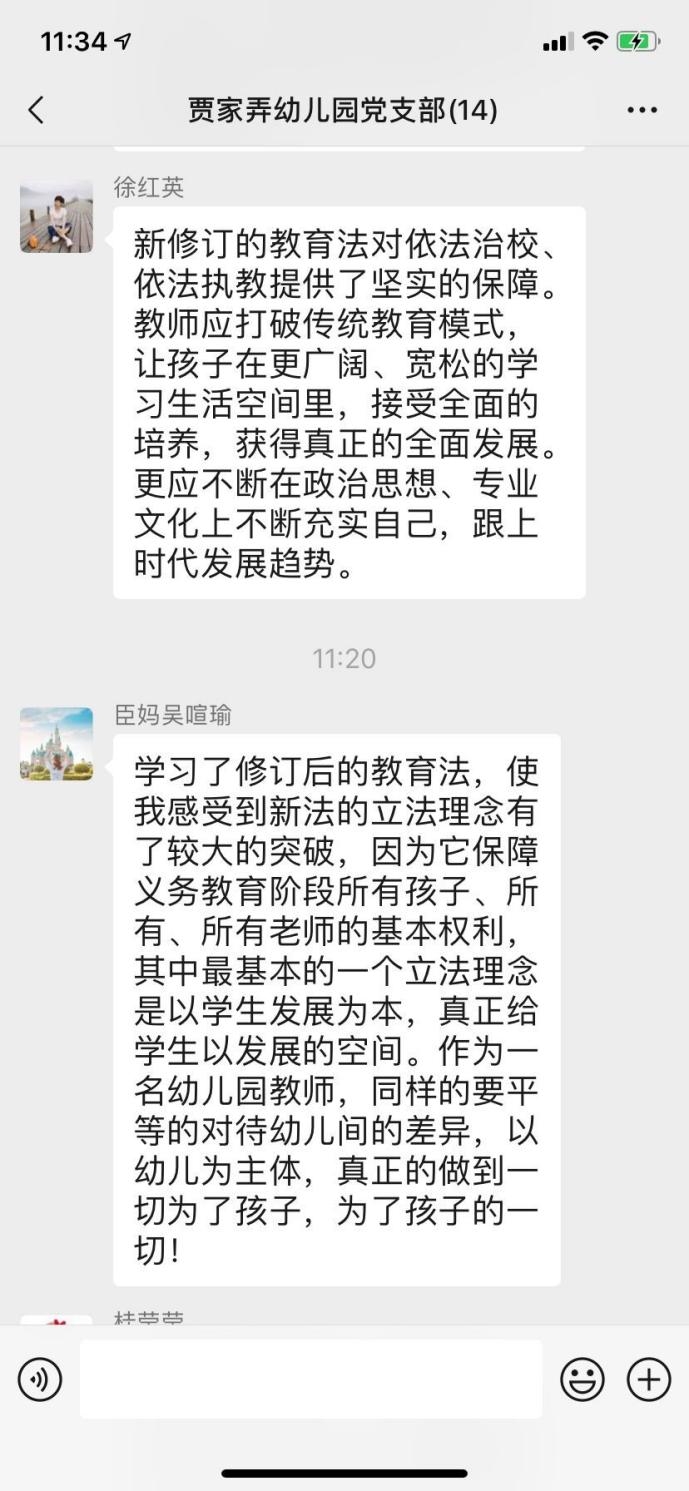Viewport: 689px width, 1491px height.
Task: View 臣妈吴喧瑜's profile avatar
Action: 56,744
